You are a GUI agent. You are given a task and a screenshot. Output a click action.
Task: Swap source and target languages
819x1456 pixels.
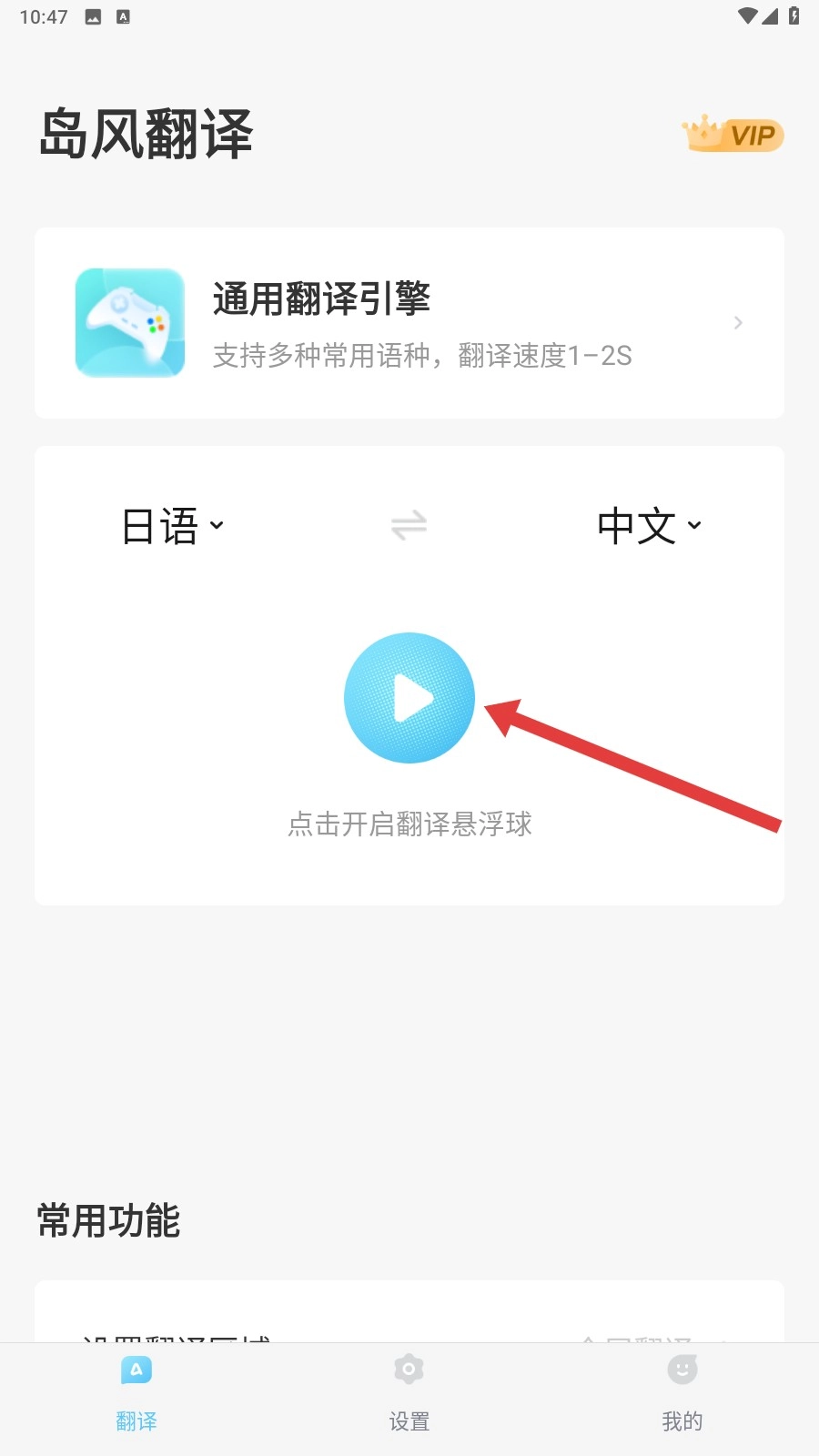[409, 525]
